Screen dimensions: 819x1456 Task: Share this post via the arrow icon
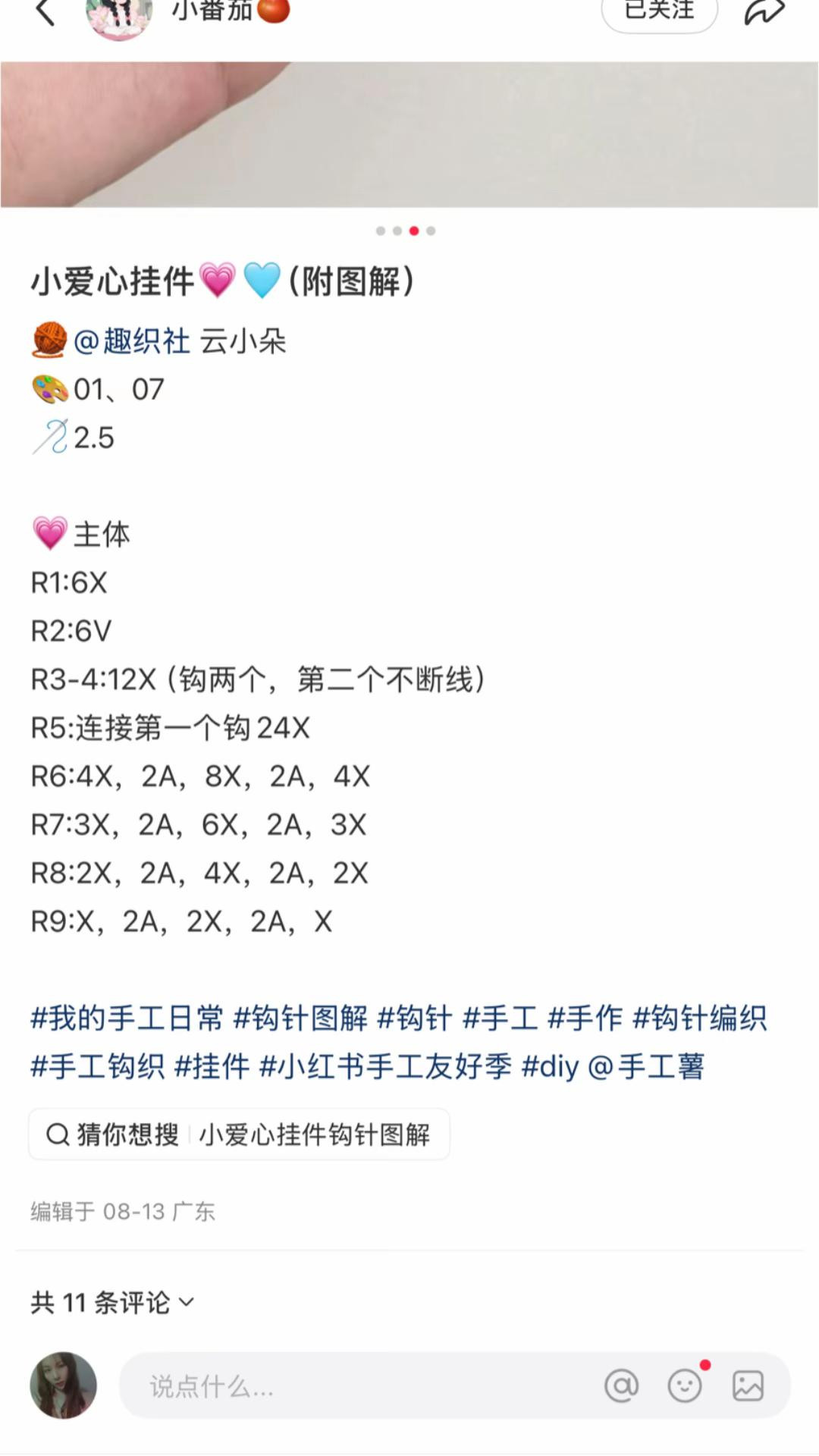pyautogui.click(x=764, y=12)
